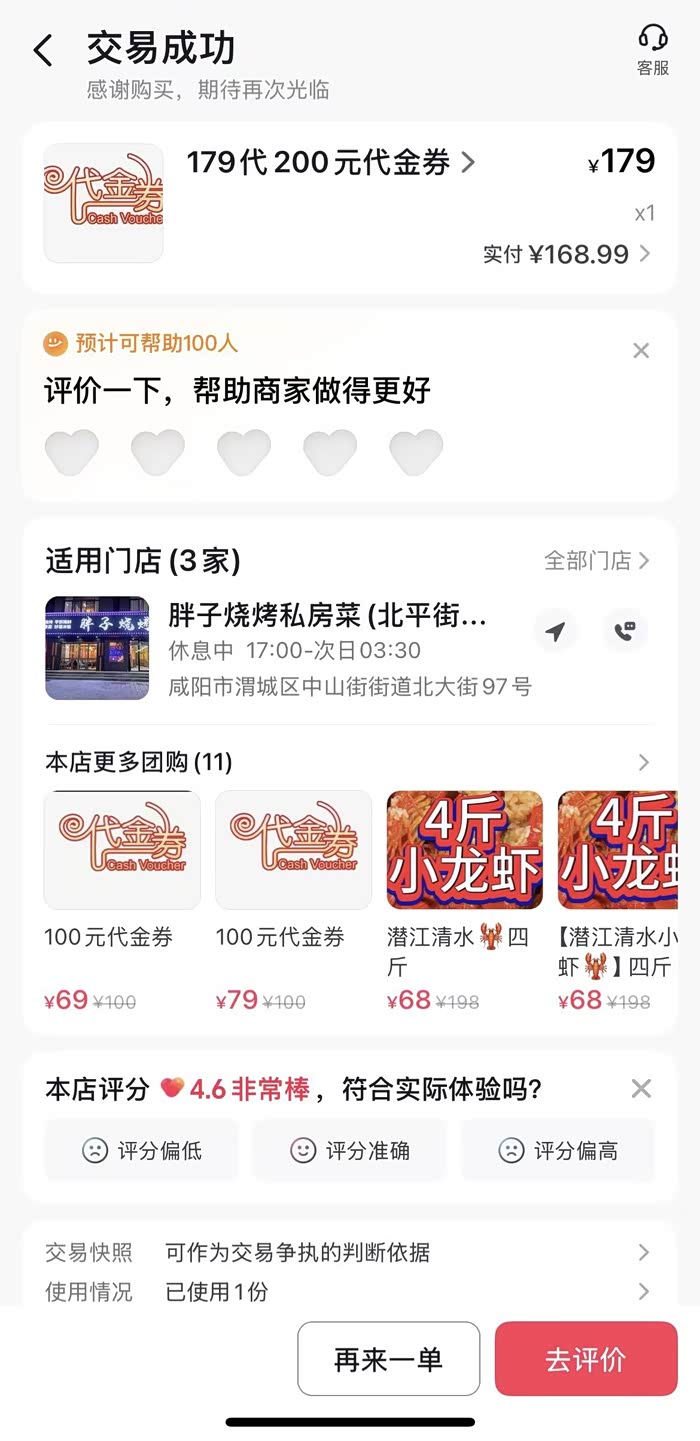Open 潜江清水四斤 crayfish deal
700x1441 pixels.
pyautogui.click(x=464, y=900)
